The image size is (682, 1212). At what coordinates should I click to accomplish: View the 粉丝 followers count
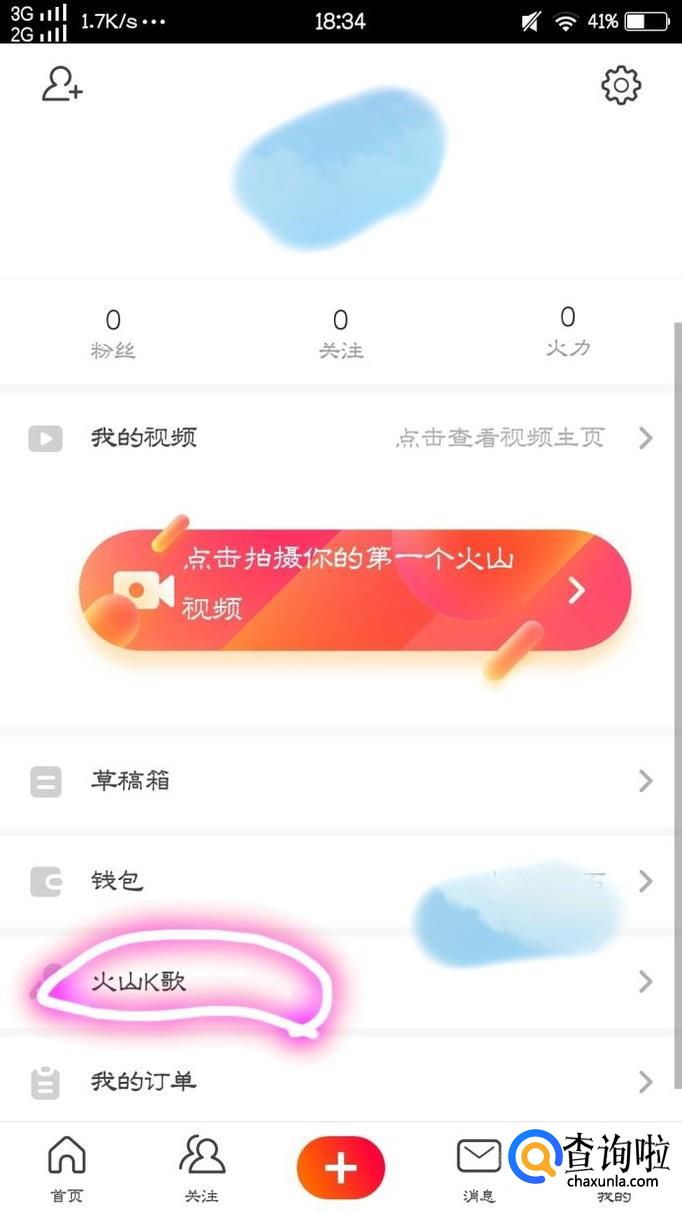[112, 333]
